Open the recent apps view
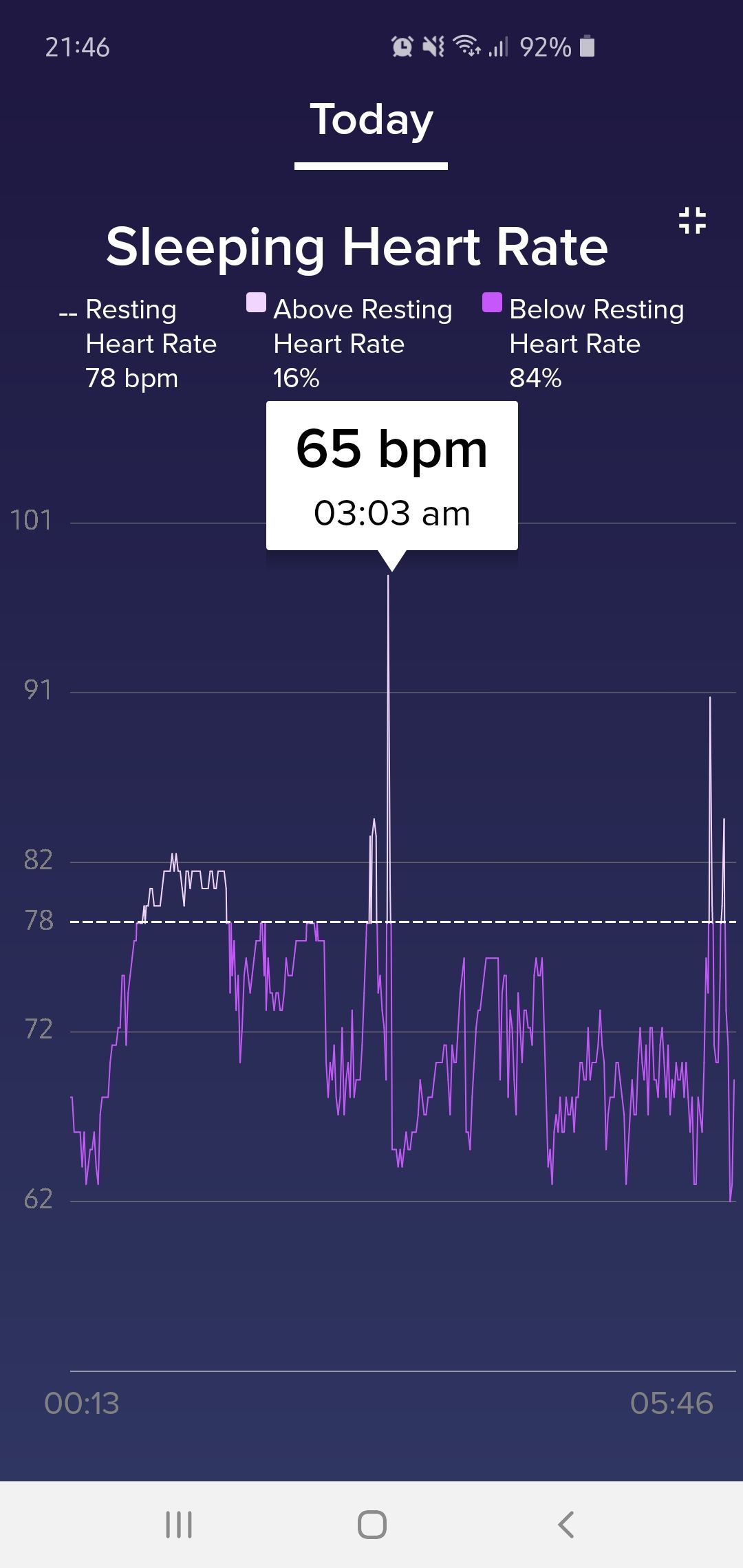 (x=179, y=1524)
